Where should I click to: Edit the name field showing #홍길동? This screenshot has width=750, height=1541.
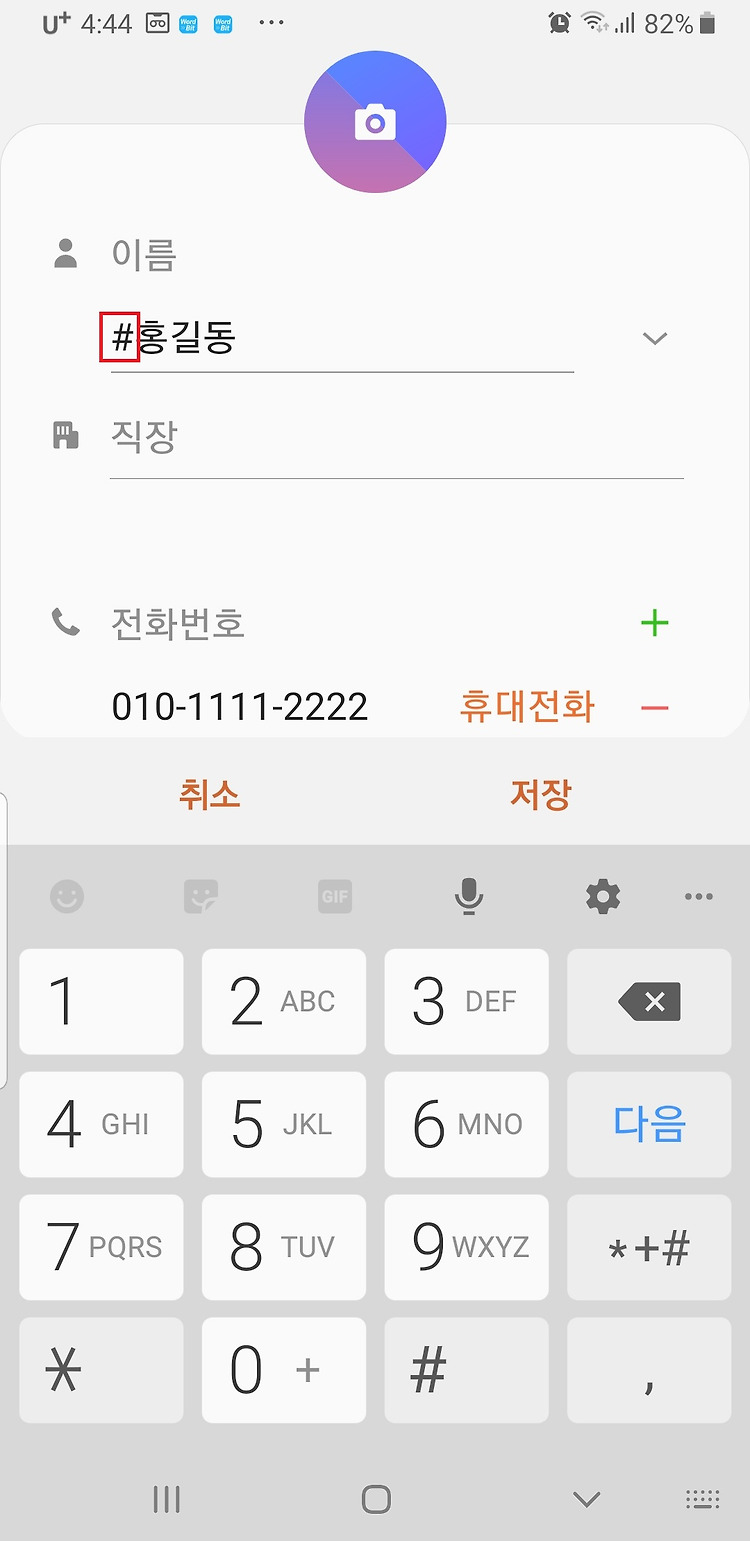[x=342, y=340]
